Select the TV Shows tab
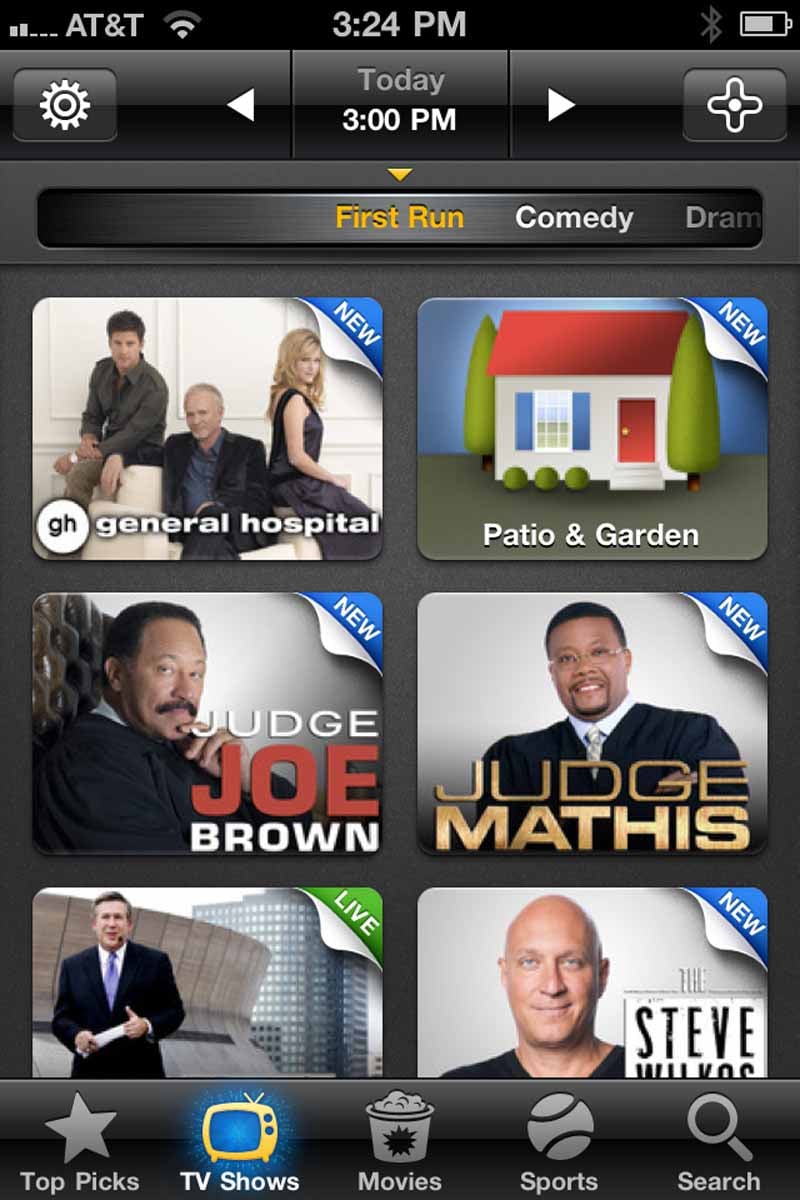The height and width of the screenshot is (1200, 800). pyautogui.click(x=240, y=1143)
